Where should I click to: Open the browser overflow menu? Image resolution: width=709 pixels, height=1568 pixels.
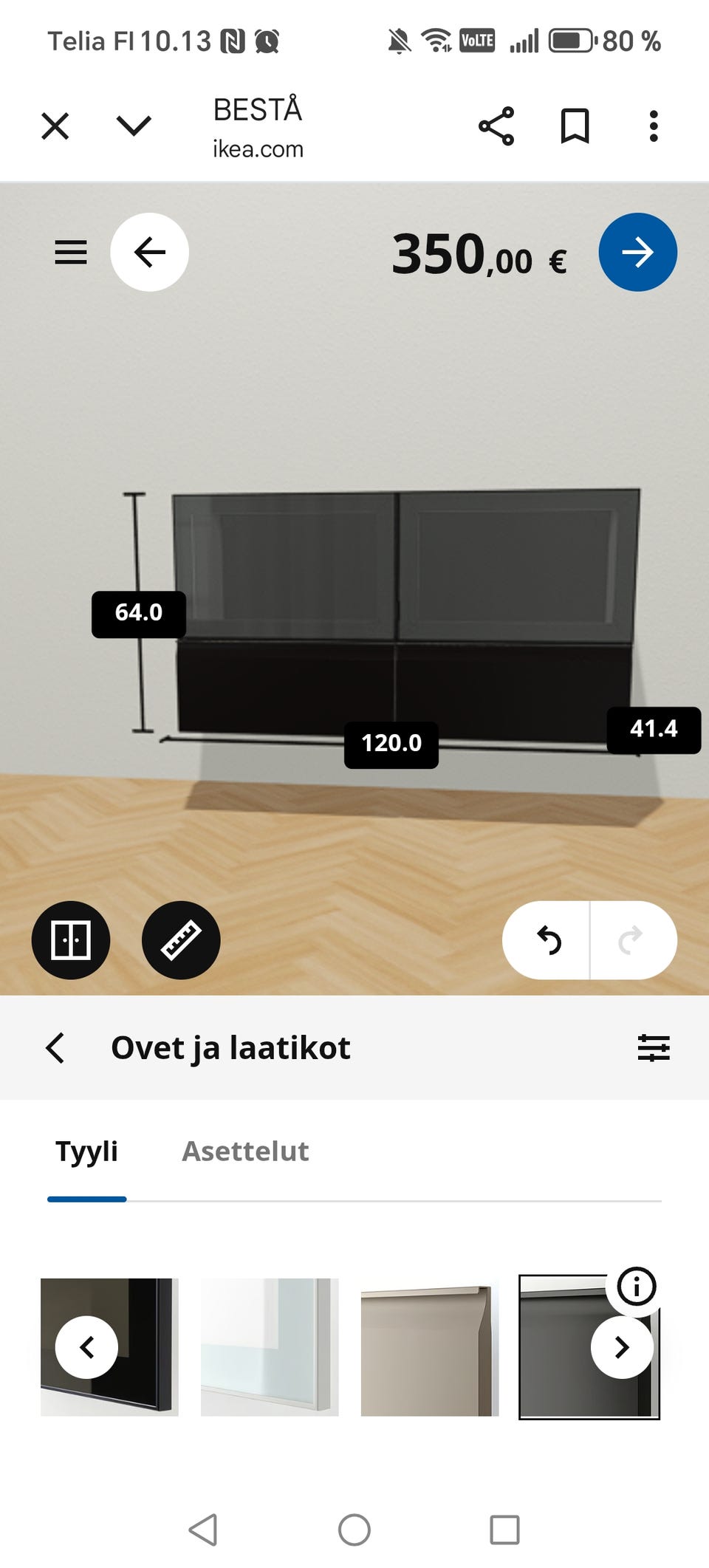(x=653, y=126)
